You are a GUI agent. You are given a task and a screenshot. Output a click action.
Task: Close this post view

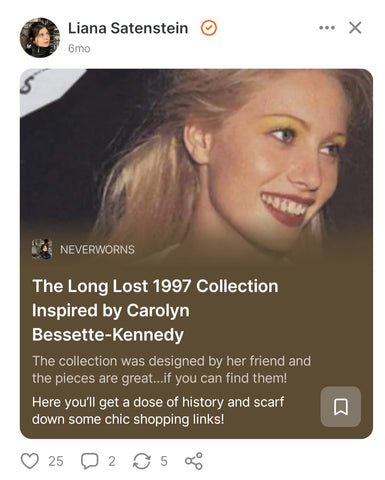(x=355, y=28)
